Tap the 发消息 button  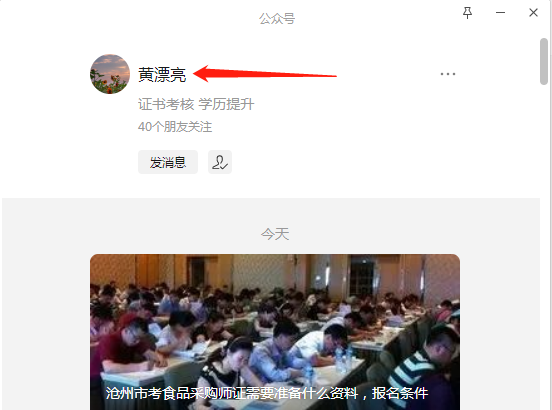[168, 162]
